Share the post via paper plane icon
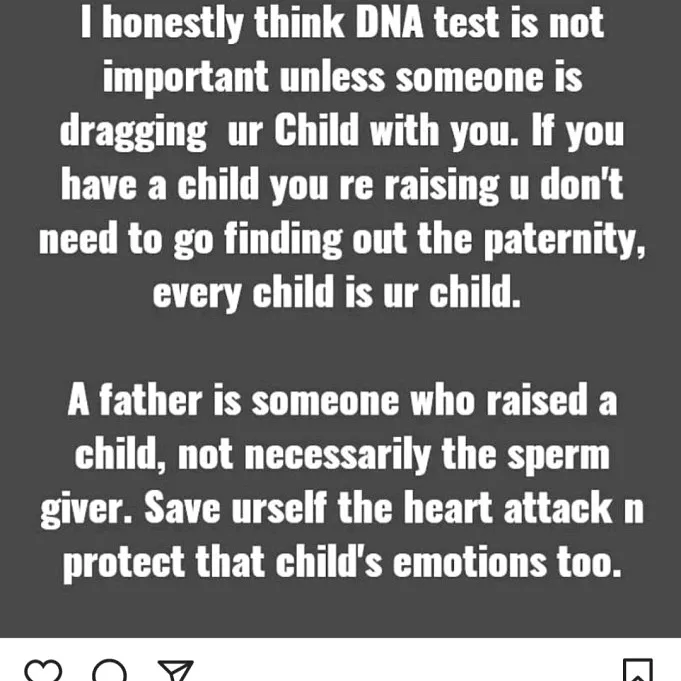Screen dimensions: 681x681 175,671
